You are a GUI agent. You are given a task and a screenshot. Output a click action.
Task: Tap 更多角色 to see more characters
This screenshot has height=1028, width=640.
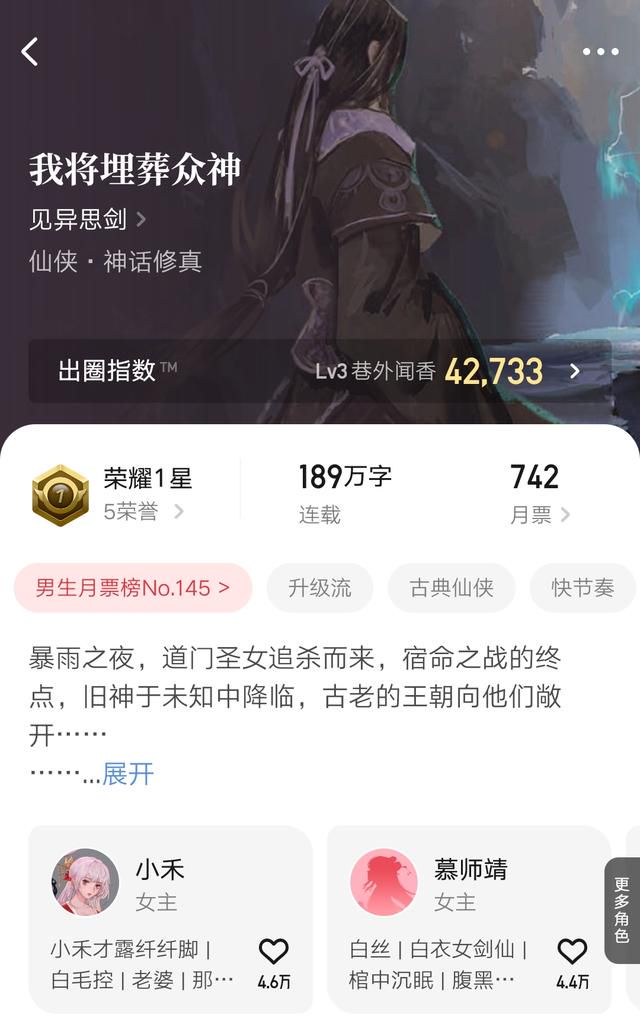pyautogui.click(x=622, y=910)
